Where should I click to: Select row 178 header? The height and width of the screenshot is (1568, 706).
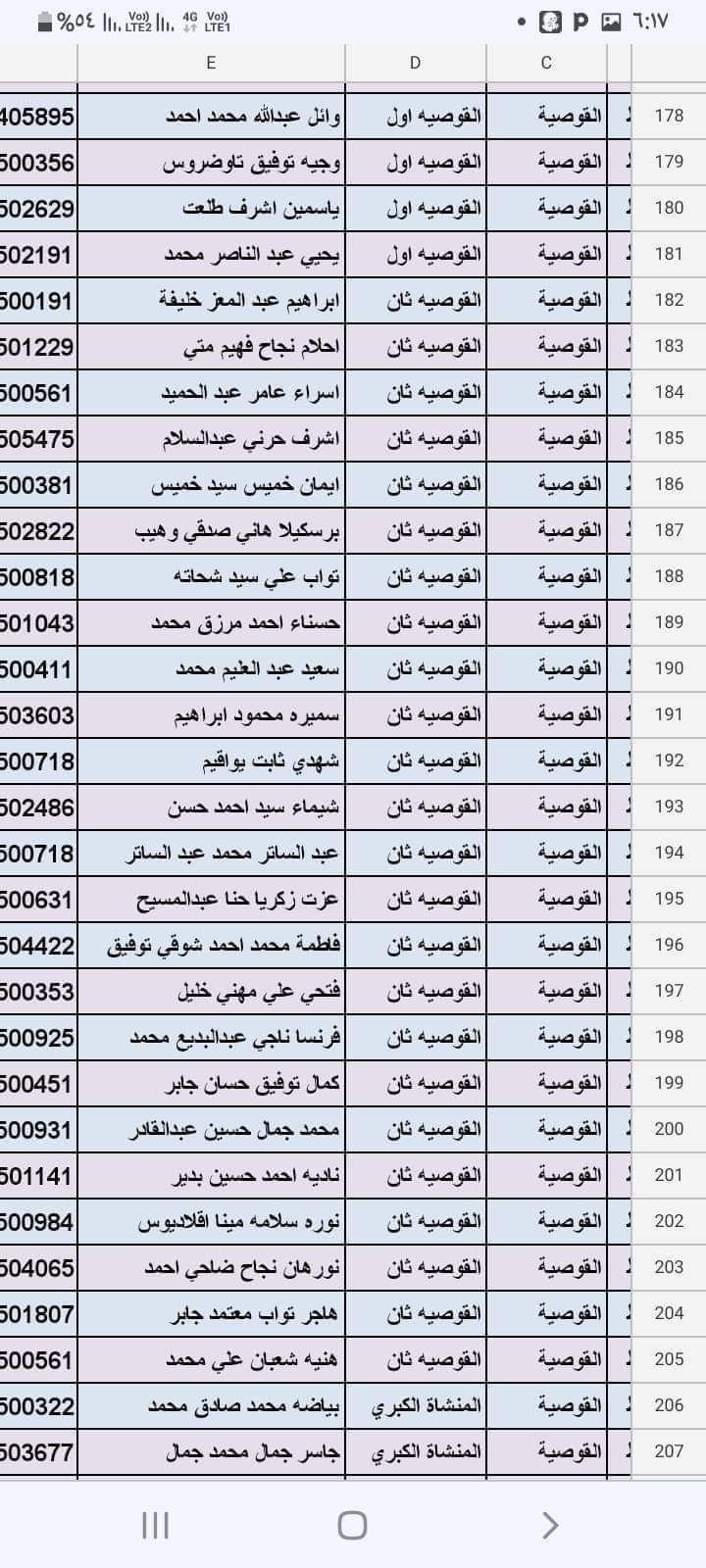669,116
